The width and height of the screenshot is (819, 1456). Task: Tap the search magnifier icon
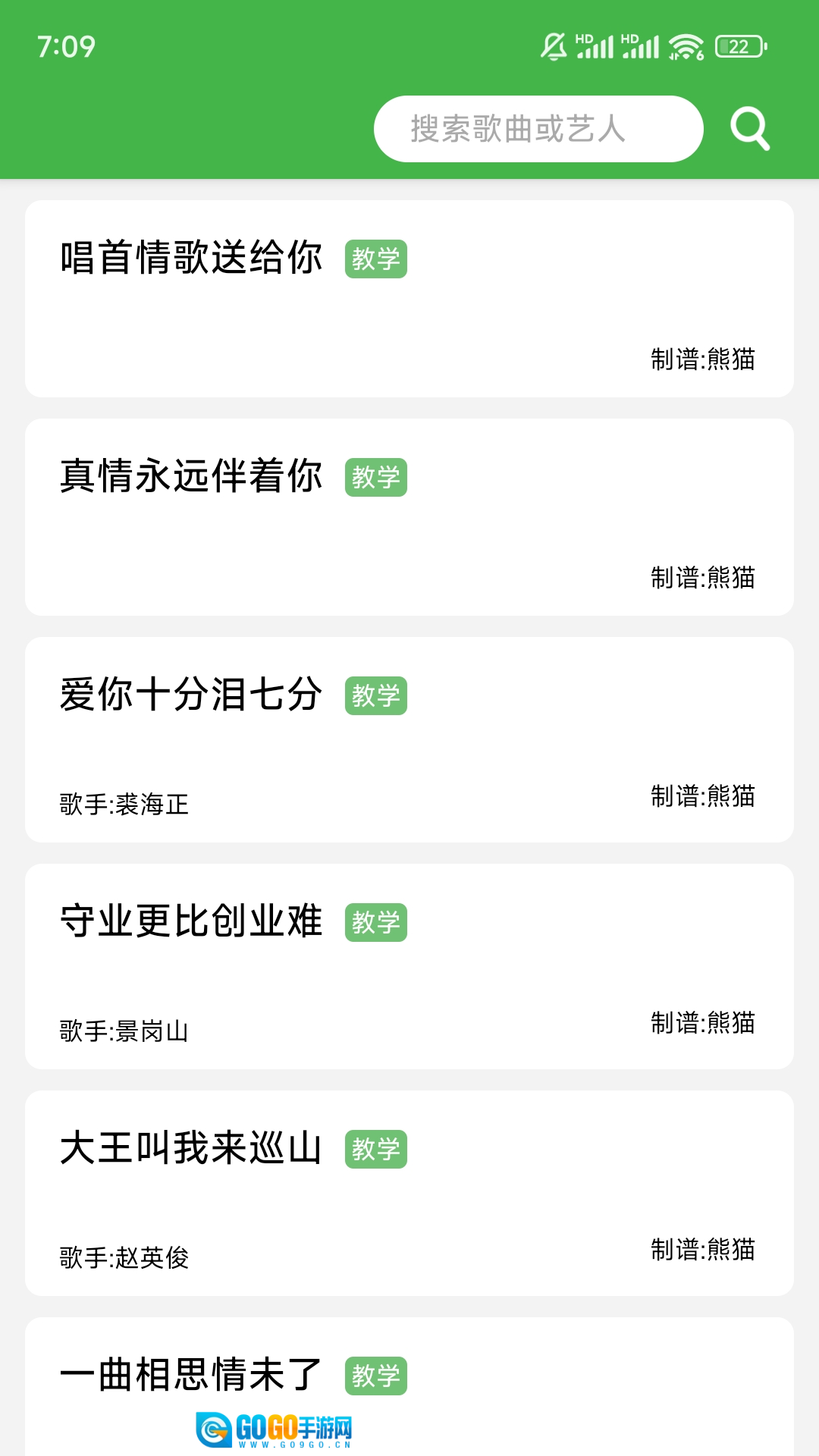tap(749, 129)
